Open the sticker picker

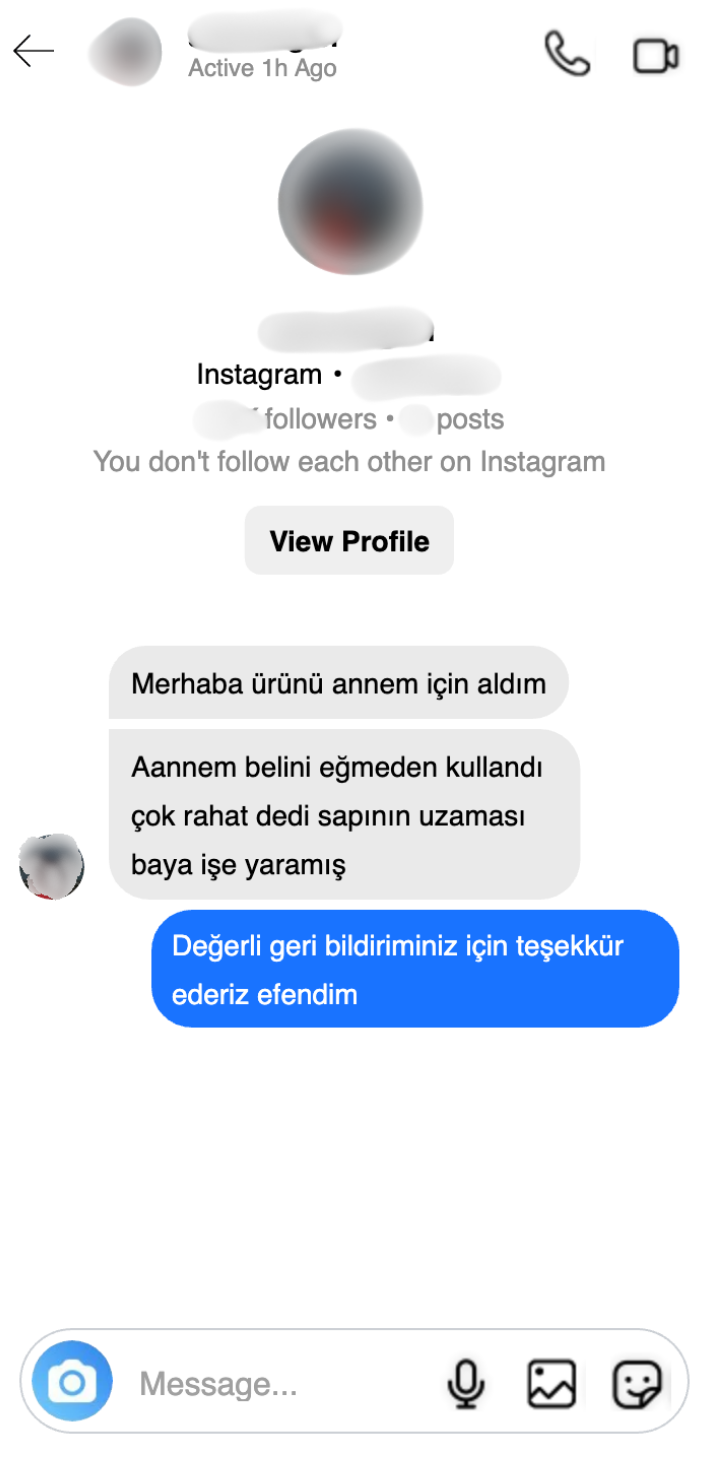[637, 1384]
